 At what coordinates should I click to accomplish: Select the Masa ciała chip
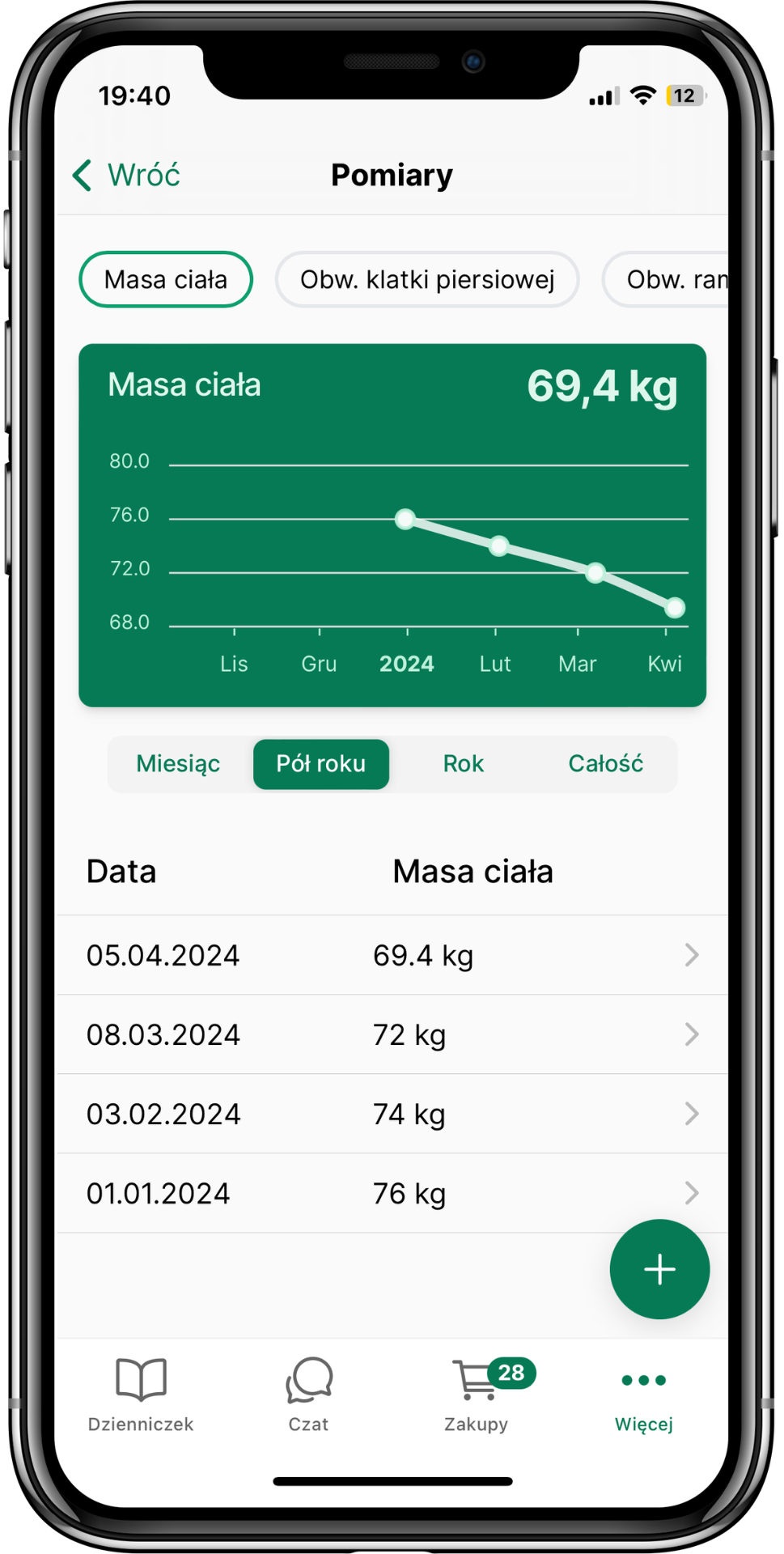coord(166,280)
